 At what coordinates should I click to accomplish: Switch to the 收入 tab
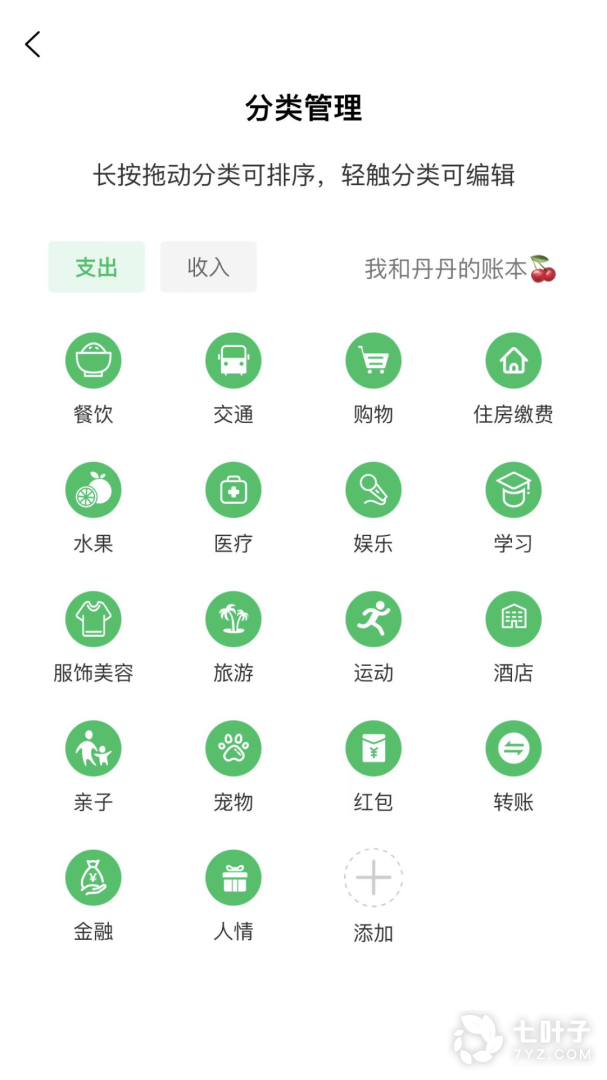[x=208, y=267]
